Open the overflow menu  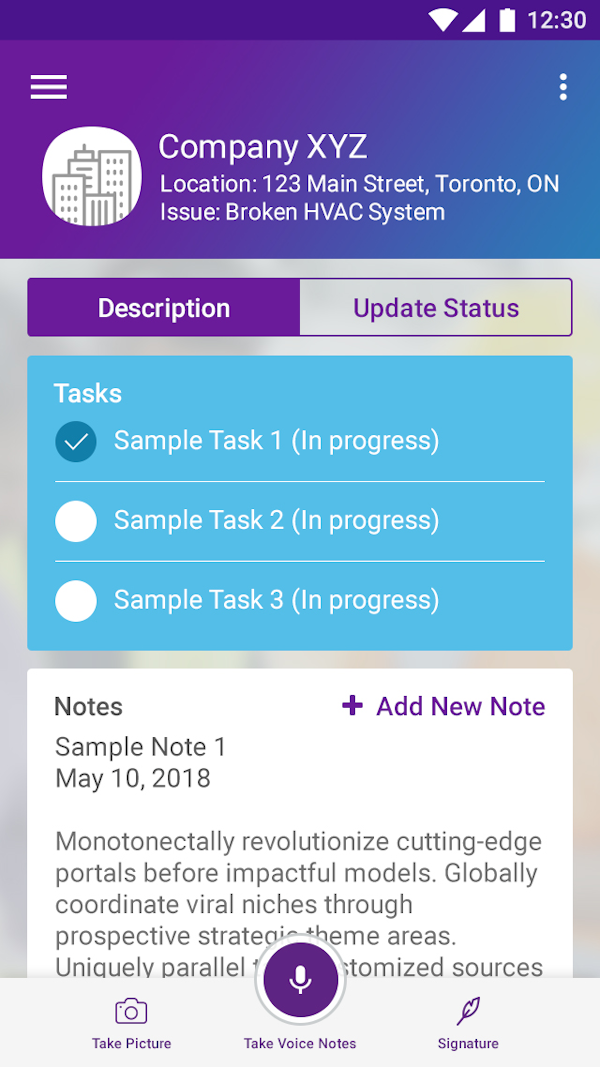coord(563,87)
